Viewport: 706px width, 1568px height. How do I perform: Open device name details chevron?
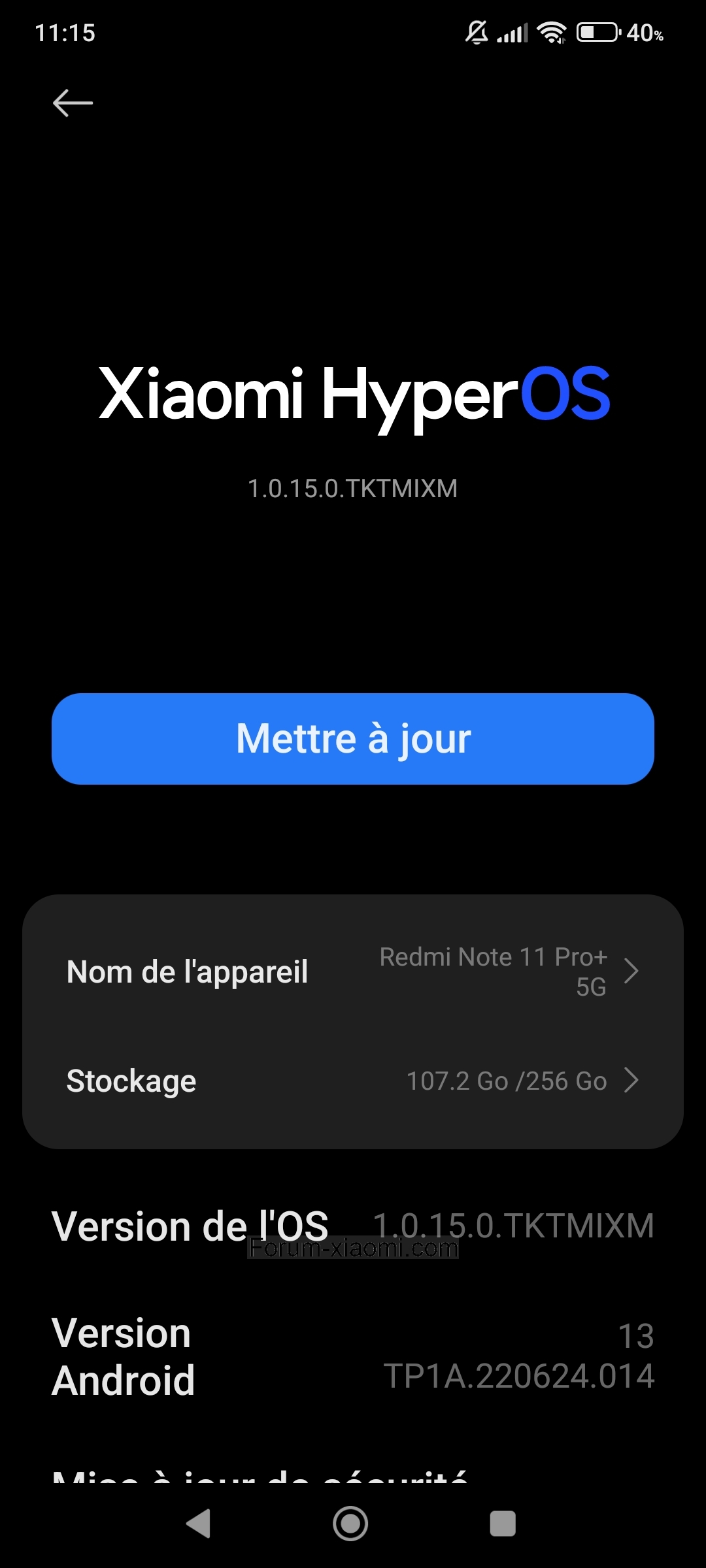tap(631, 972)
